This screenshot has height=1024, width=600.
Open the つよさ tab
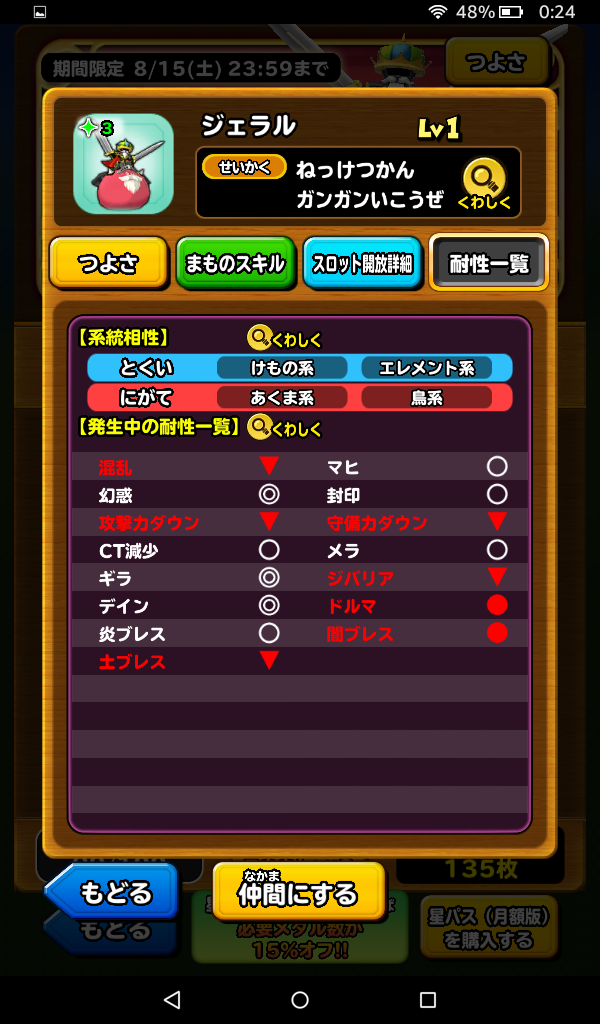pyautogui.click(x=108, y=264)
